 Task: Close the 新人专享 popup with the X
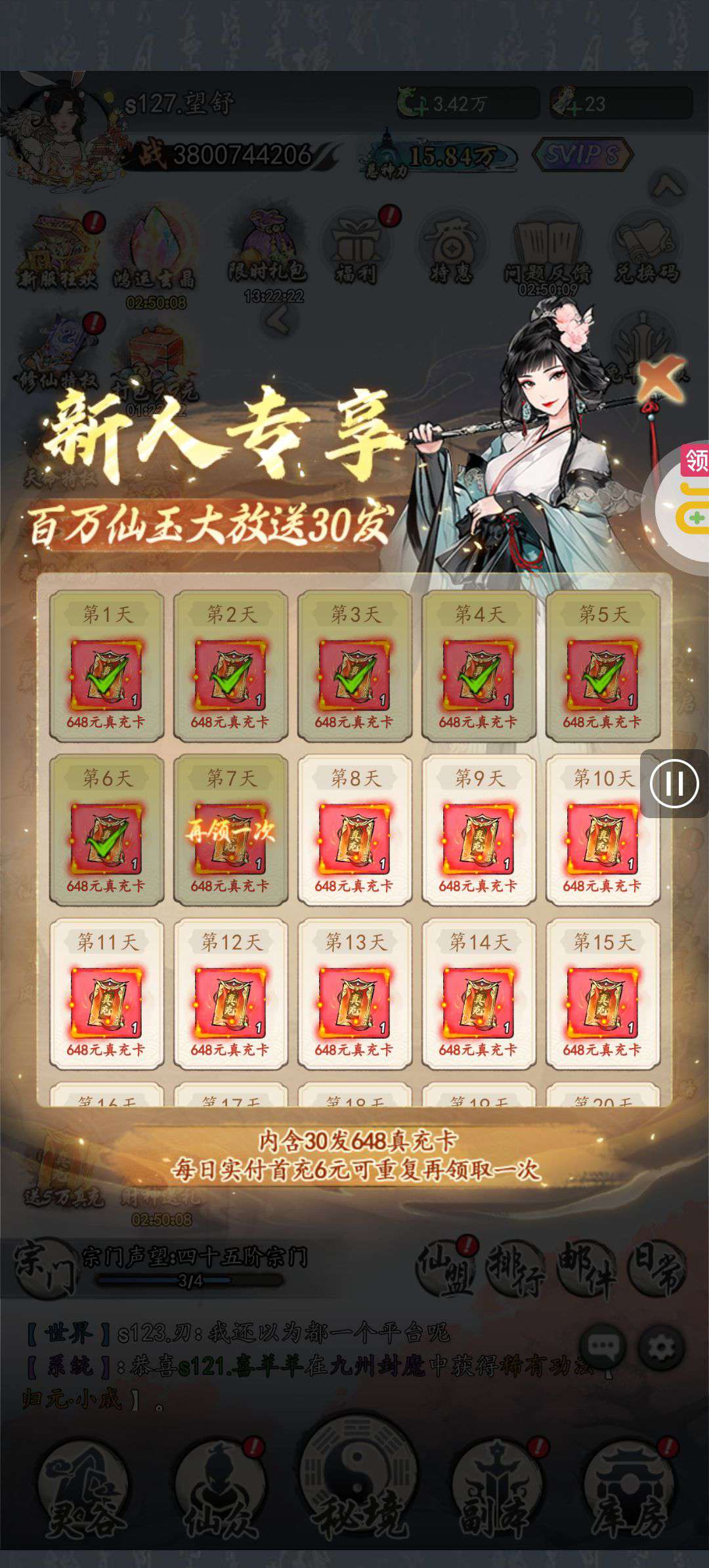click(x=661, y=379)
